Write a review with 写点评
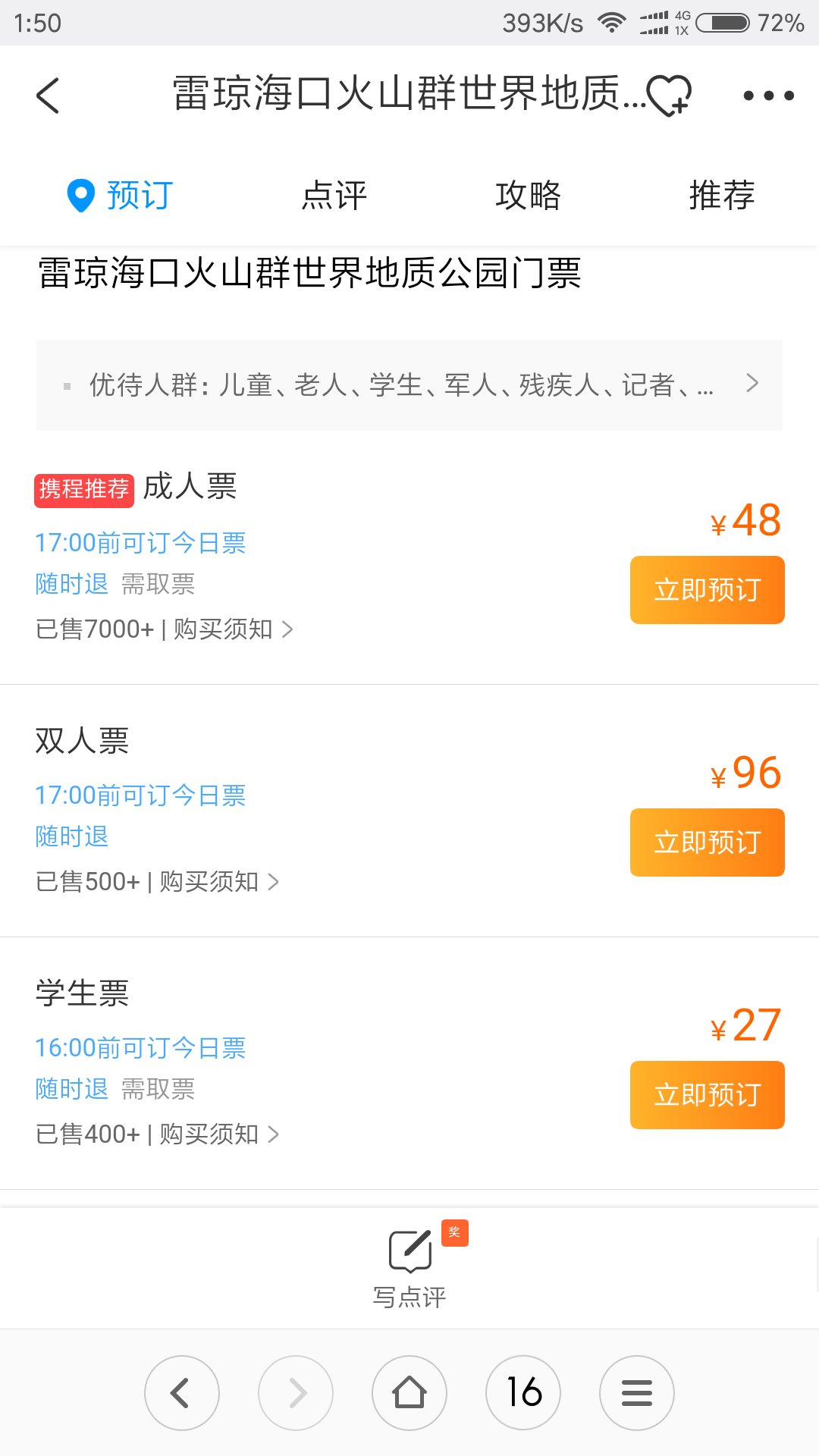The height and width of the screenshot is (1456, 819). point(409,1266)
